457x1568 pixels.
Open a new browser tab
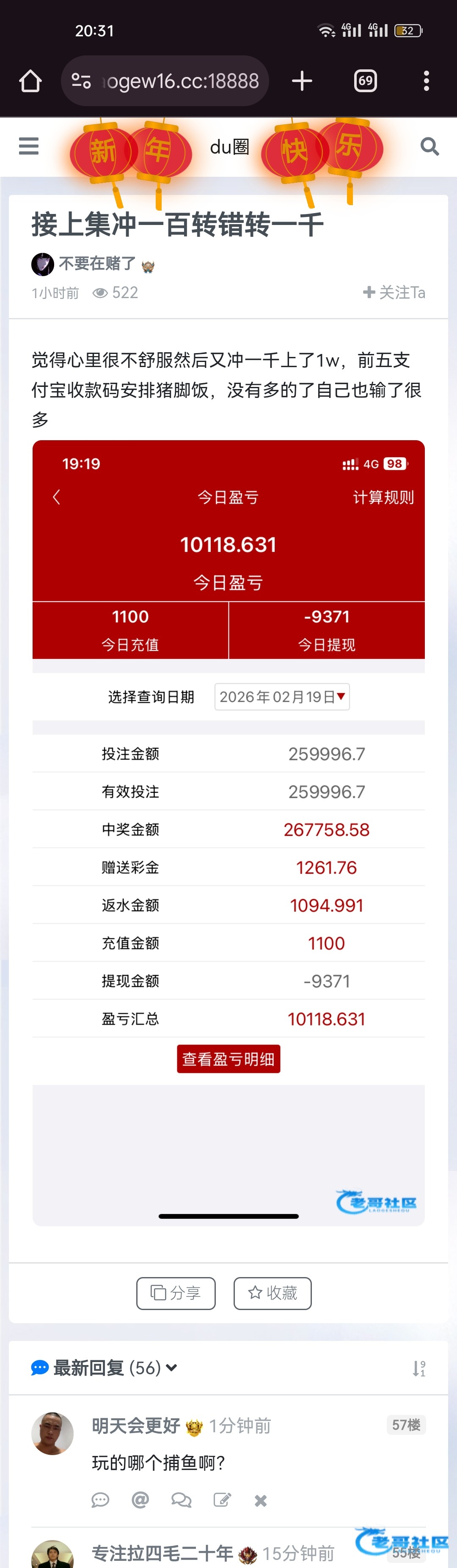tap(302, 81)
